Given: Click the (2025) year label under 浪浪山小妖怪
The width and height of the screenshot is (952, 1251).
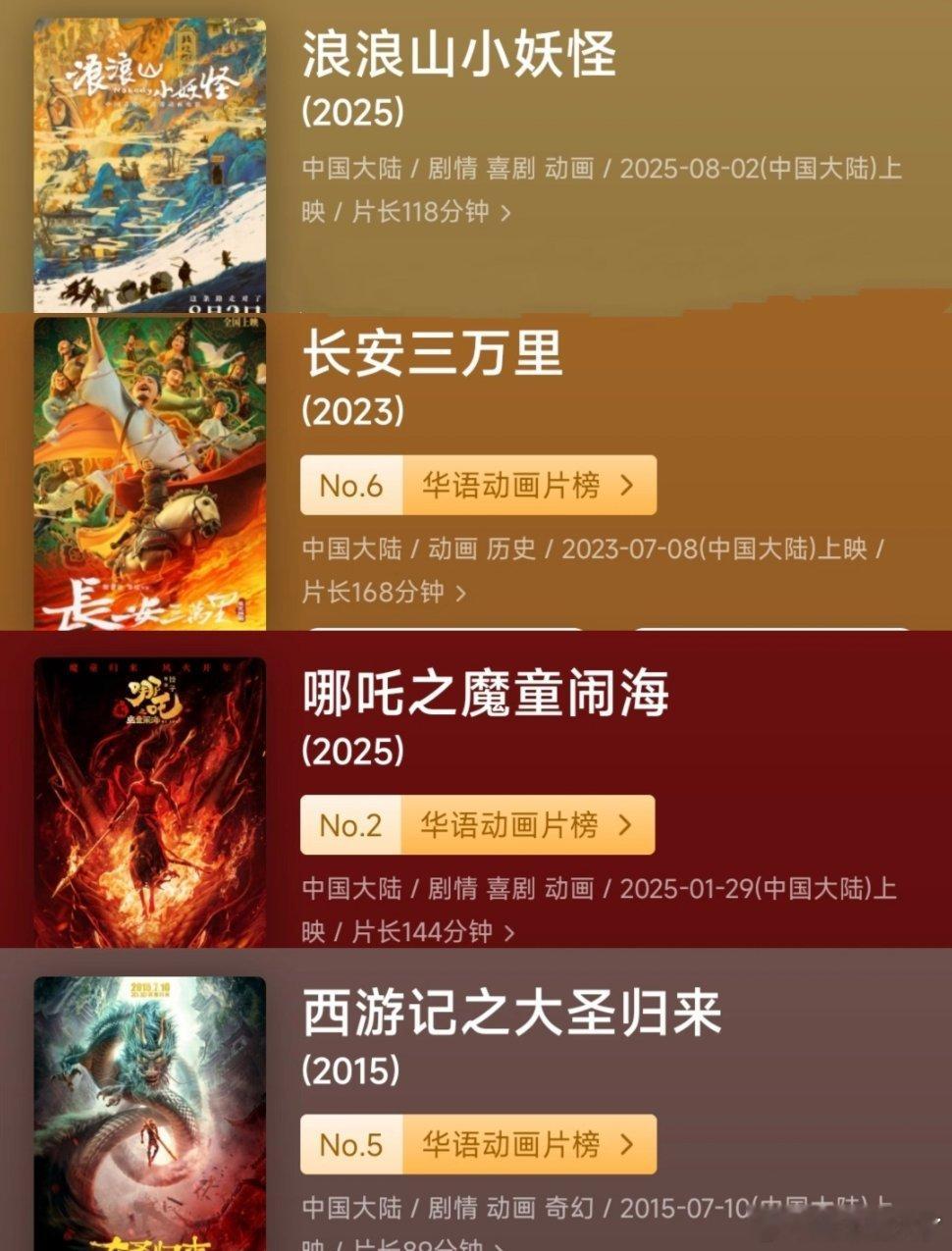Looking at the screenshot, I should click(x=351, y=111).
